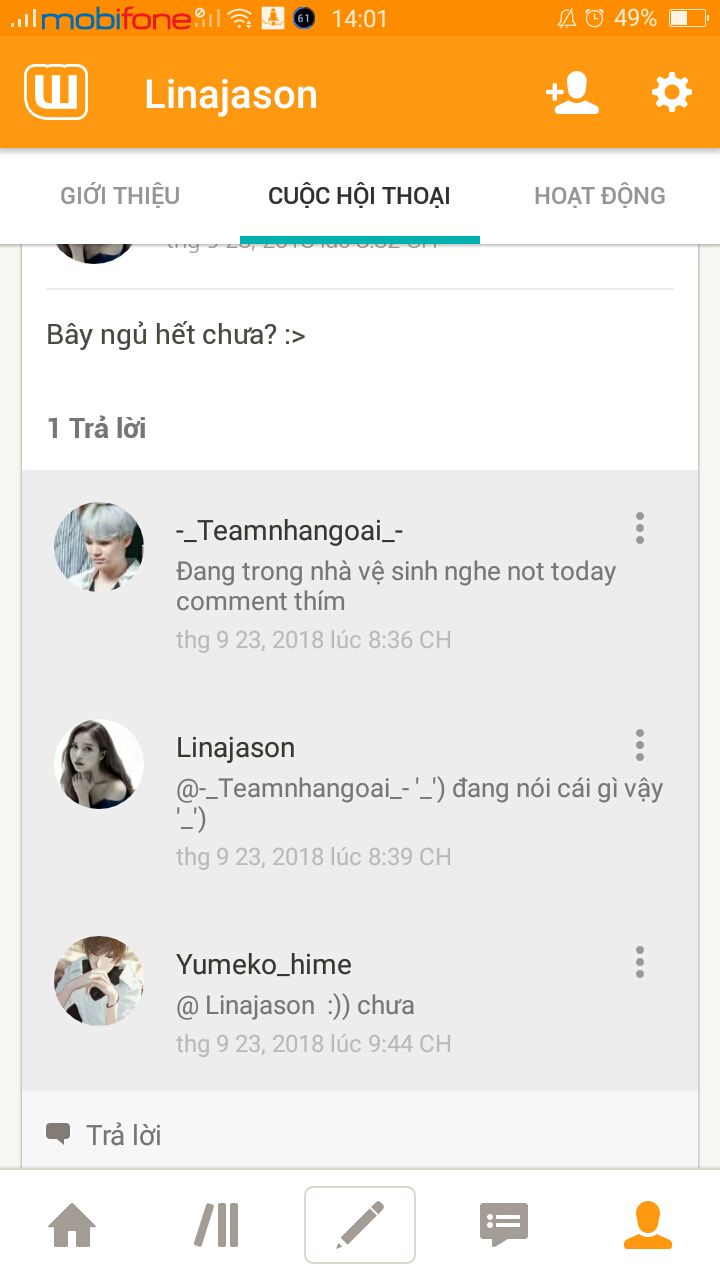
Task: Open options menu for -_Teamnhangoai_- comment
Action: 640,528
